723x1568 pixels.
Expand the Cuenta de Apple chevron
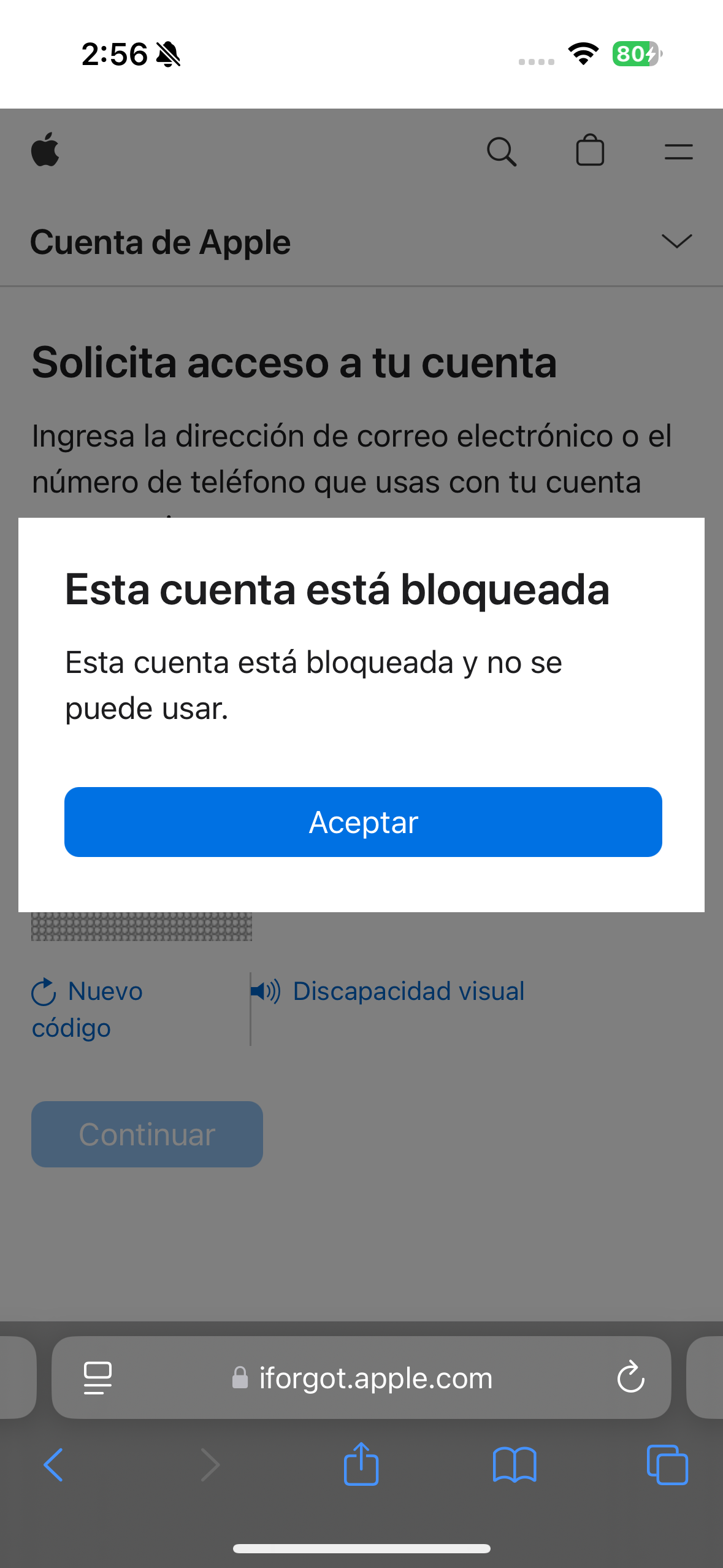(676, 241)
